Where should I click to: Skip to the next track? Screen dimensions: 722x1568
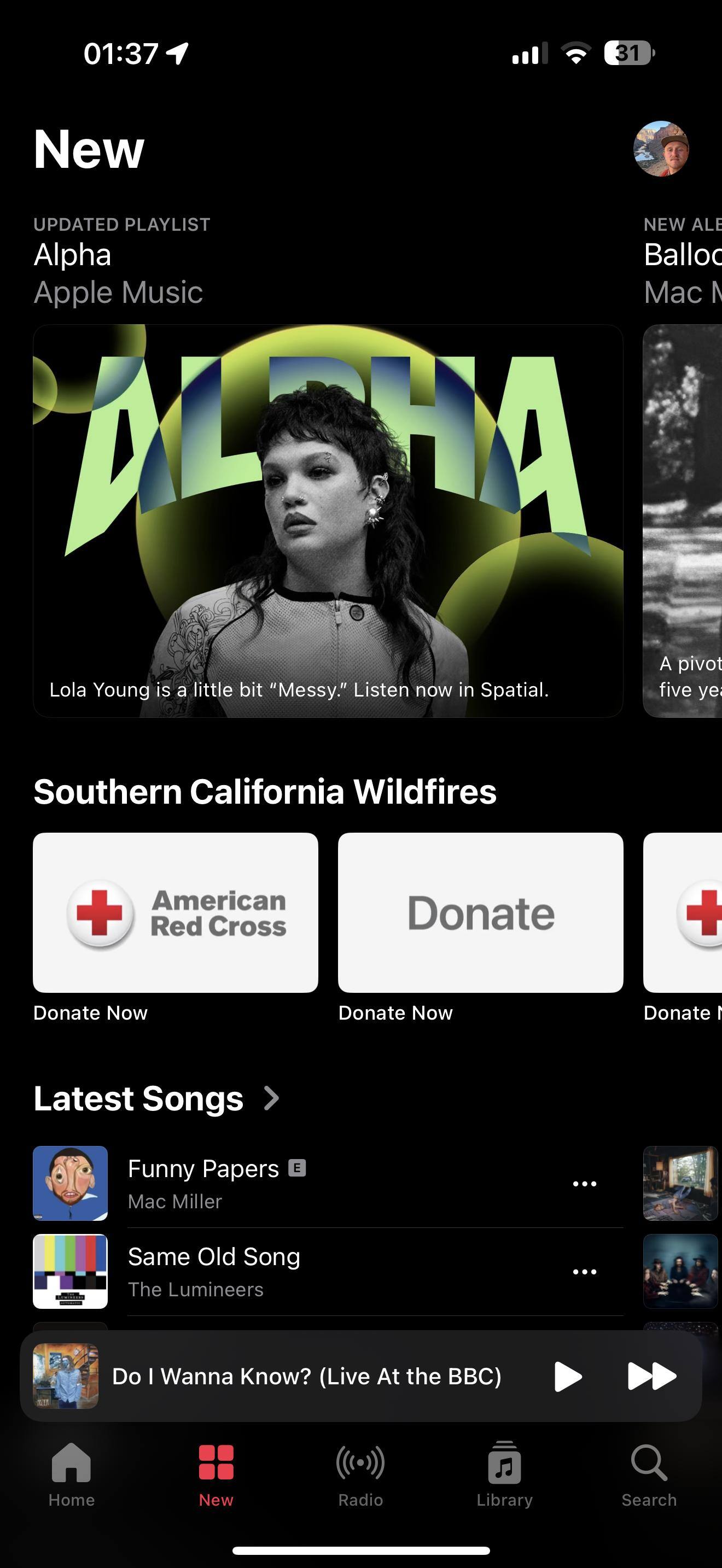coord(651,1376)
